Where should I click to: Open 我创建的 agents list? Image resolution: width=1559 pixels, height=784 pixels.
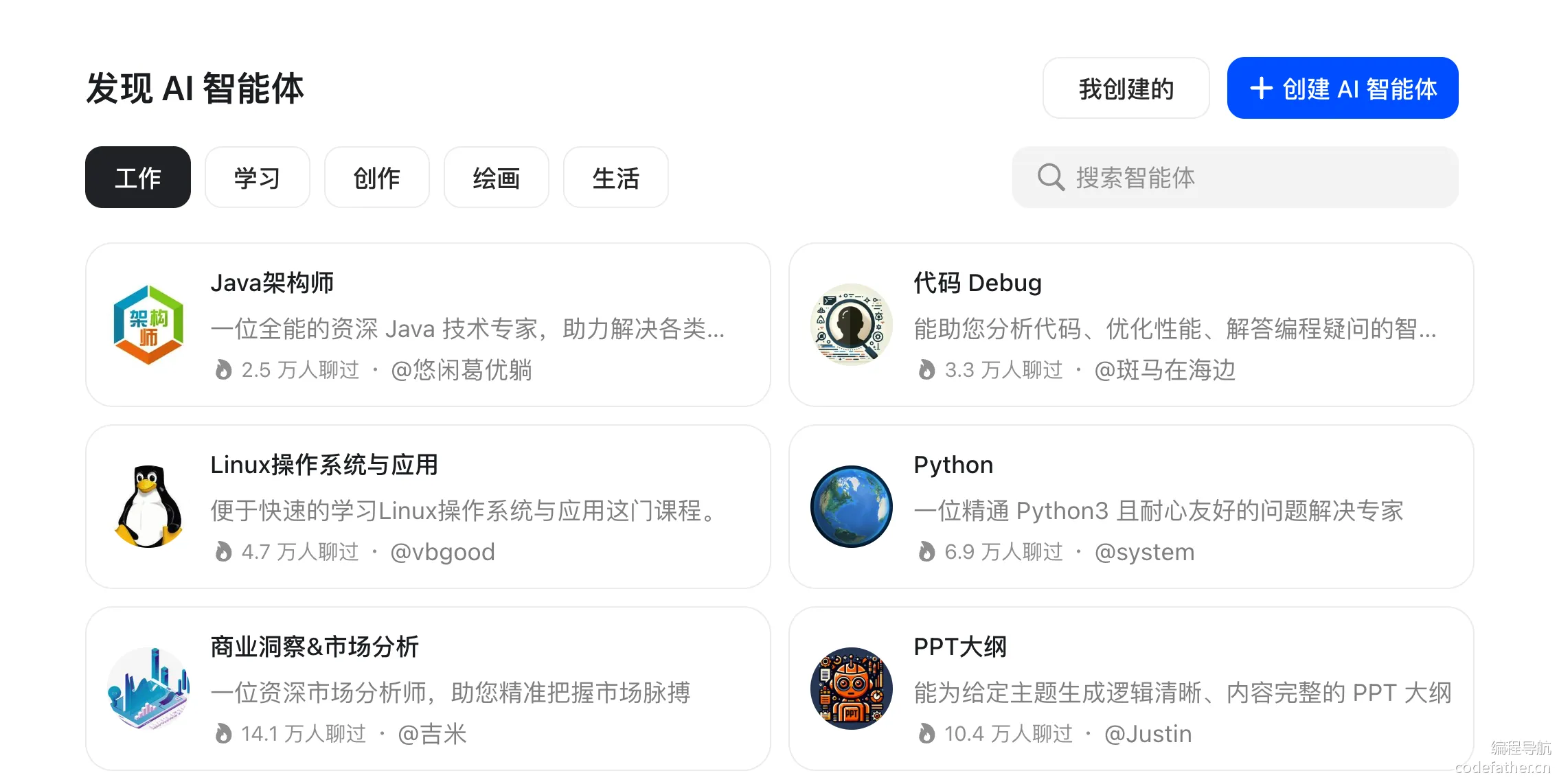coord(1126,89)
